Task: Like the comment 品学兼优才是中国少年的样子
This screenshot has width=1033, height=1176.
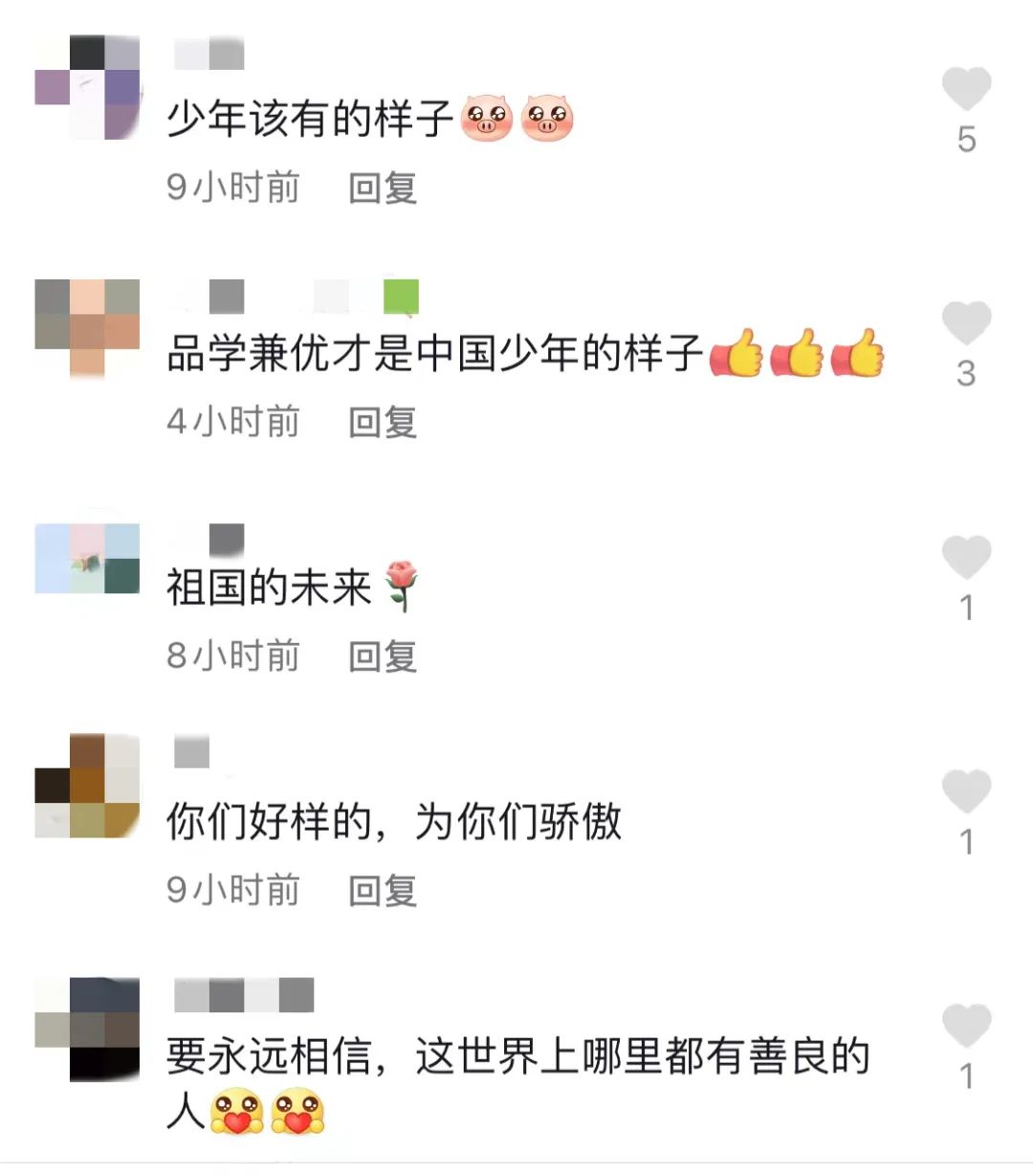Action: 966,322
